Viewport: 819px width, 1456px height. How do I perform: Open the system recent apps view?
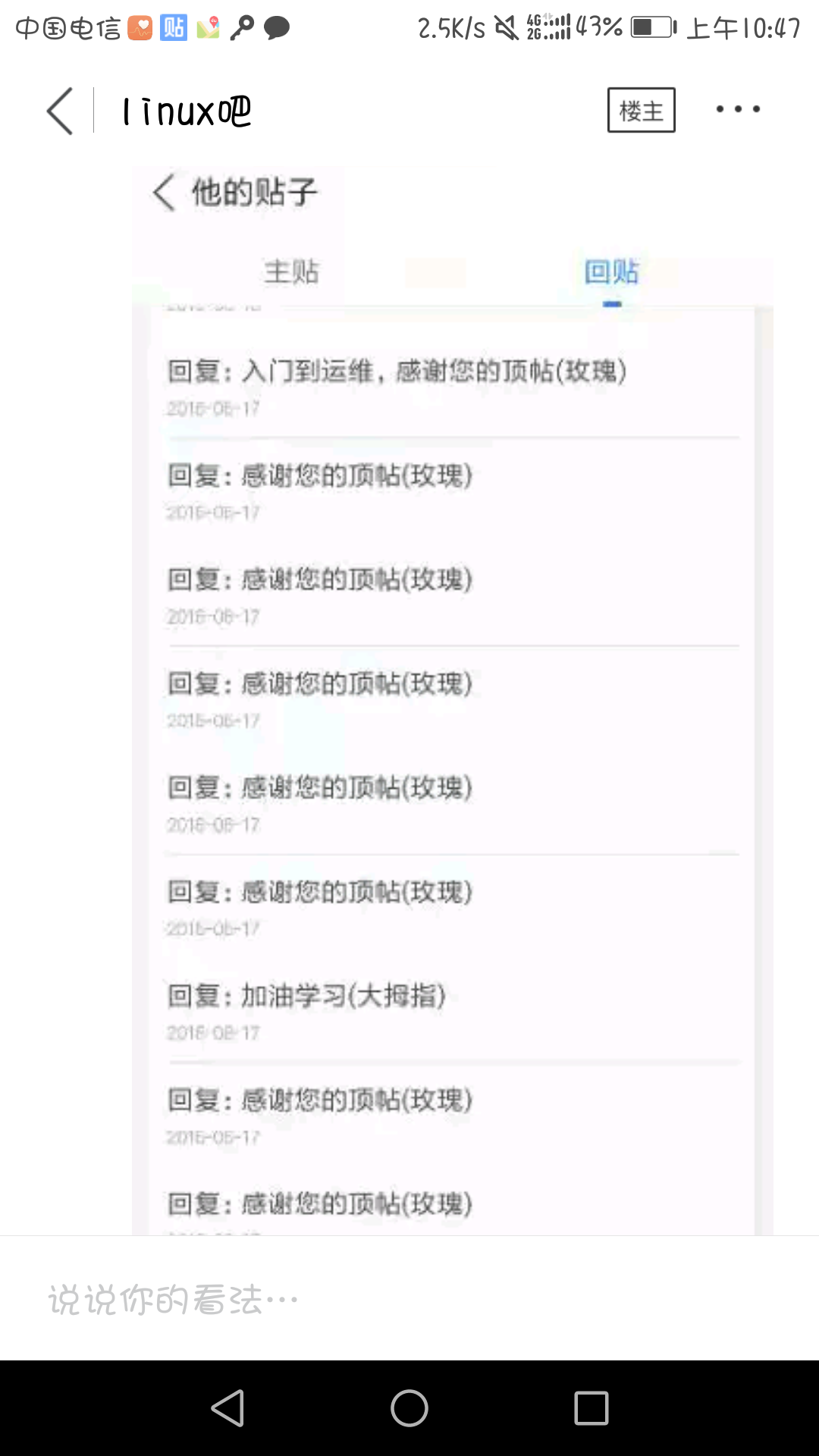coord(591,1408)
